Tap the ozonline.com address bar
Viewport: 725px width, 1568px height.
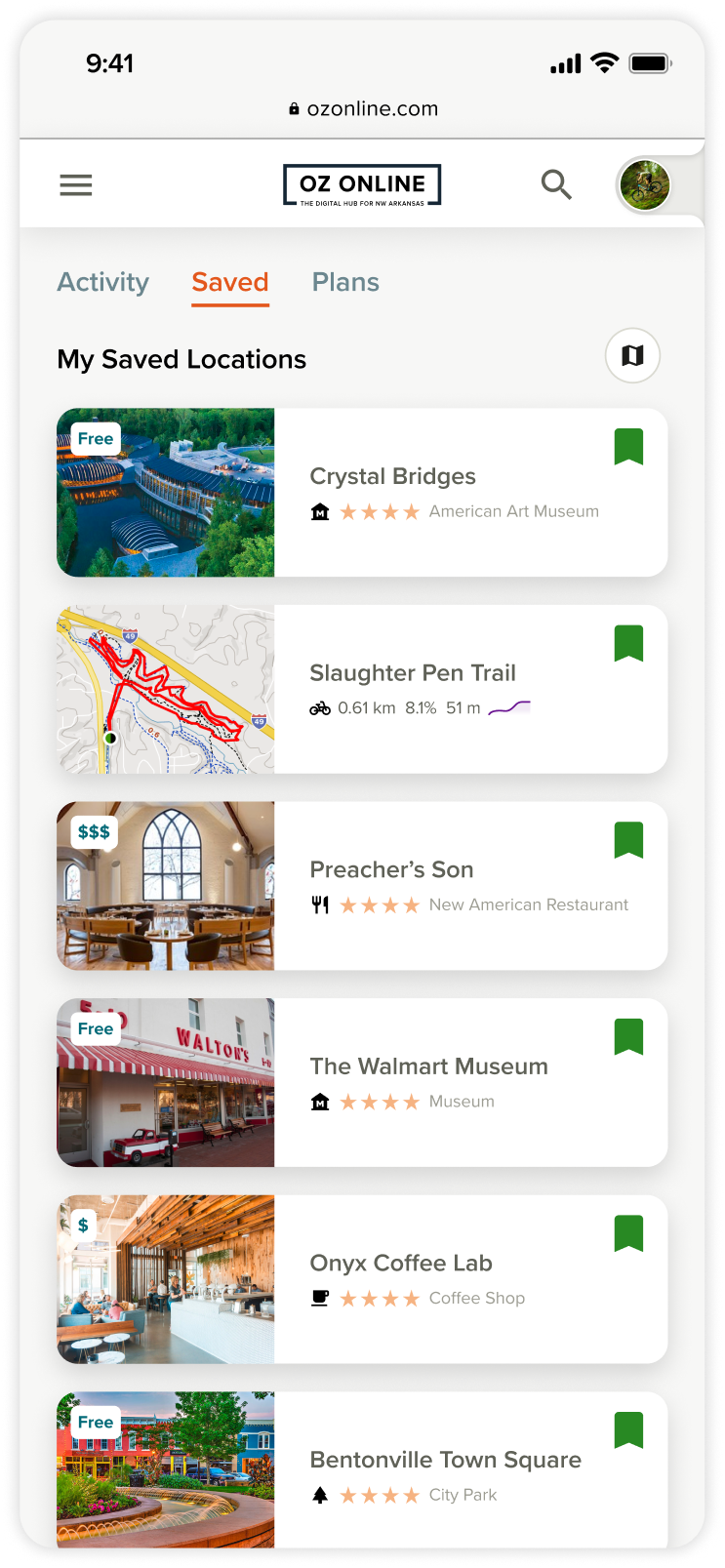tap(363, 109)
